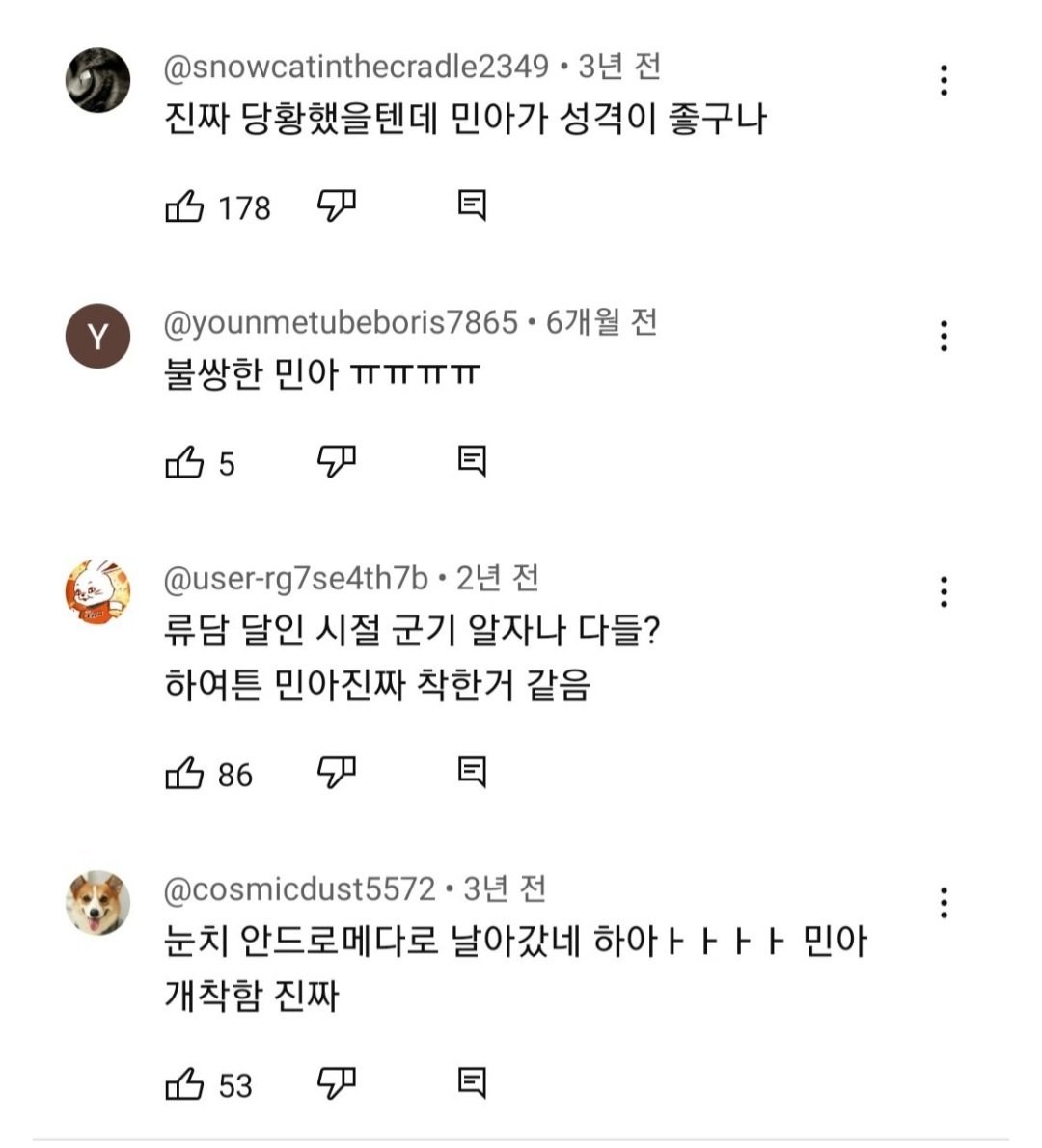The width and height of the screenshot is (1042, 1148).
Task: Like the comment by cosmicdust5572
Action: coord(184,1083)
